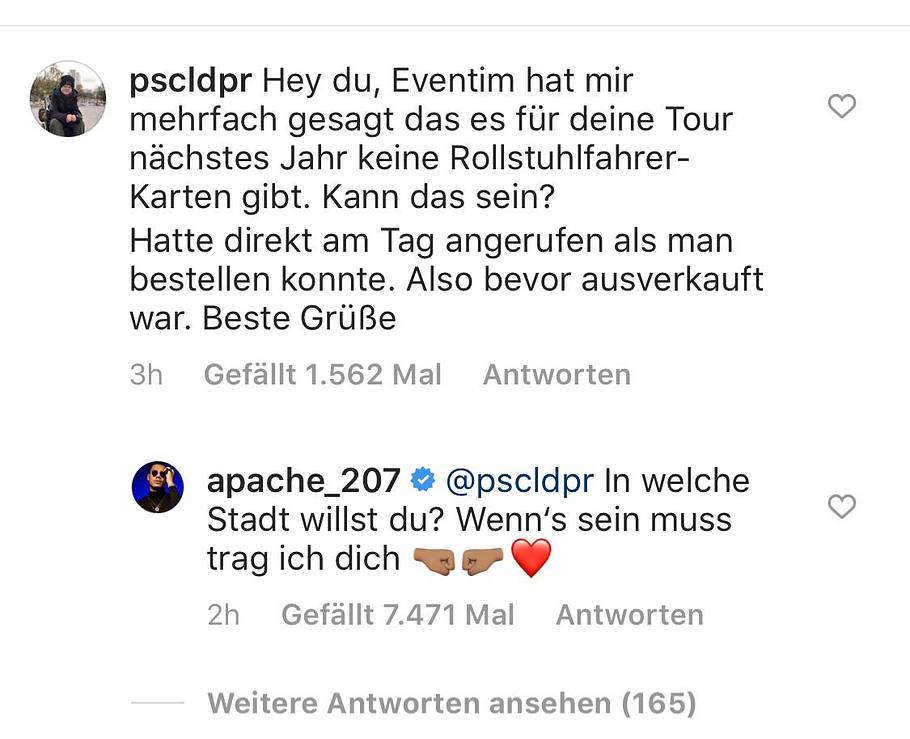Reply to pscldpr's comment via Antworten
Screen dimensions: 910x739
(x=556, y=375)
